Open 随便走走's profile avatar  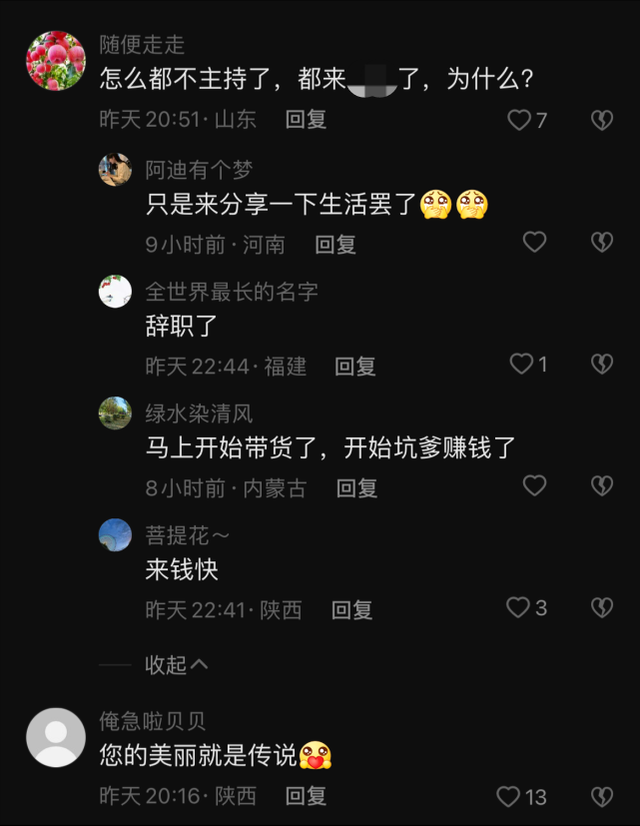pos(55,60)
